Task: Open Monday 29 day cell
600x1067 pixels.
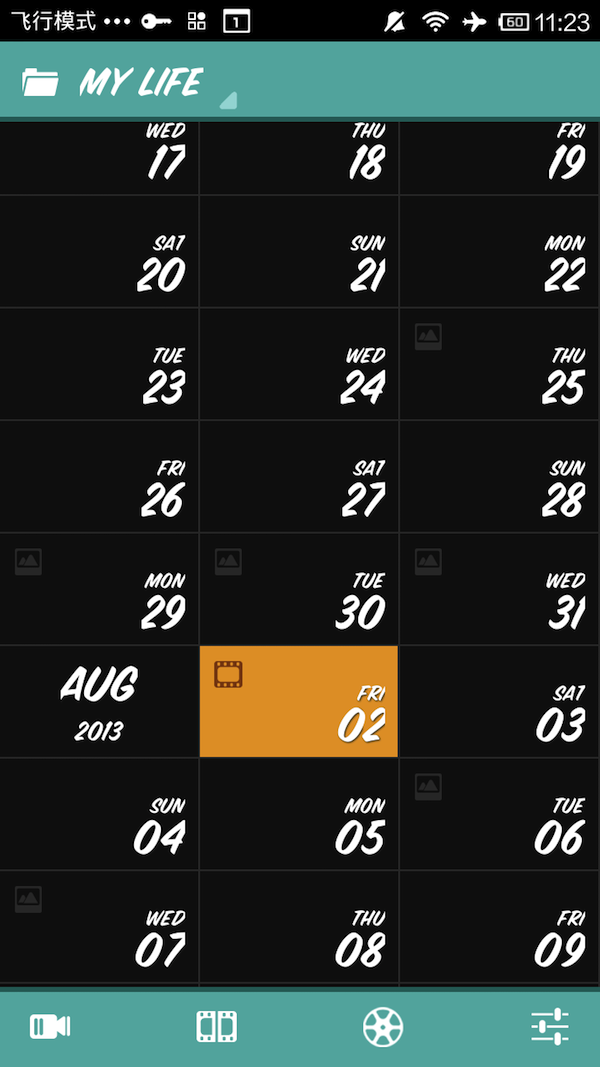Action: tap(100, 589)
